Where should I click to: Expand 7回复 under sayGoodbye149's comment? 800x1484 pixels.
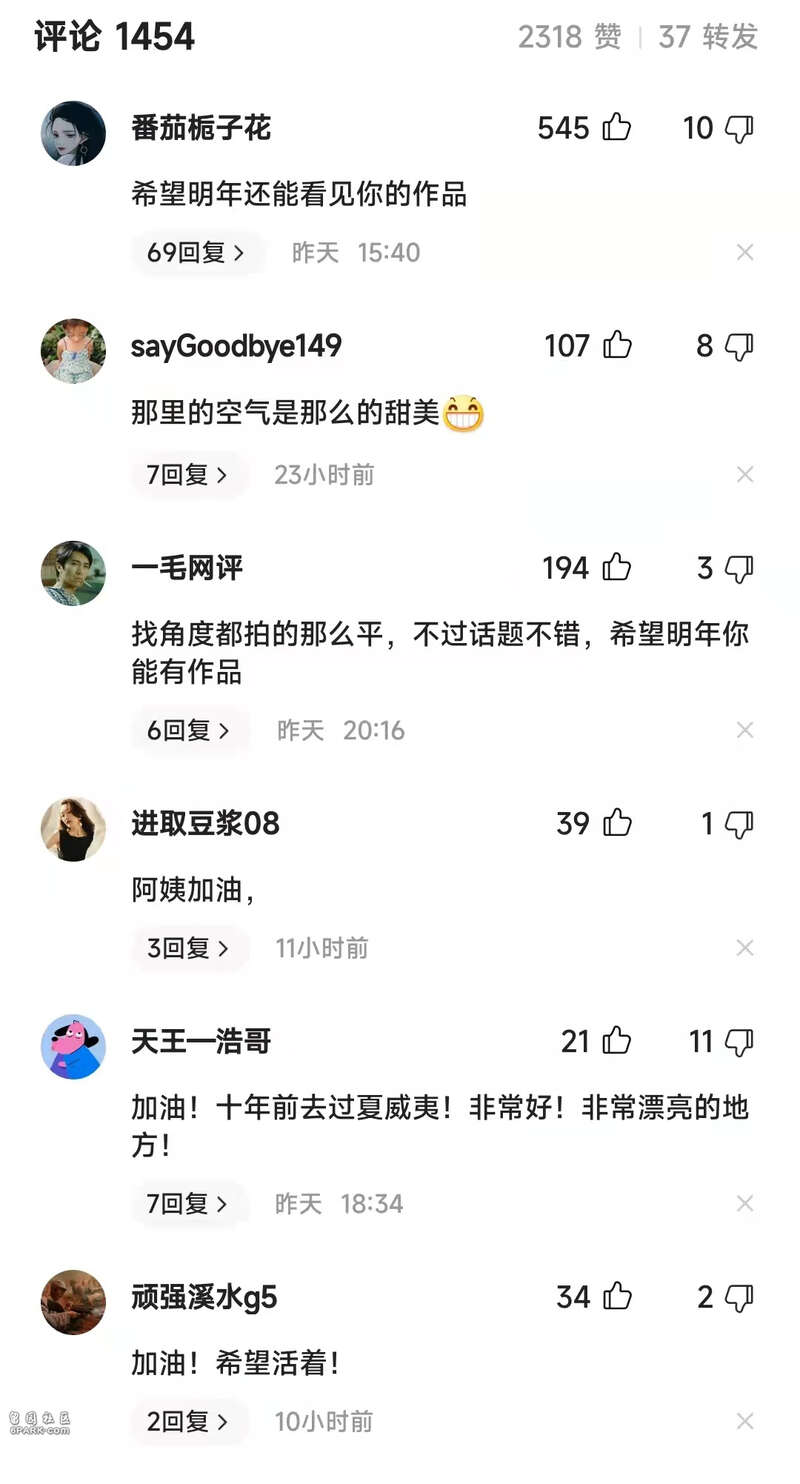click(188, 475)
